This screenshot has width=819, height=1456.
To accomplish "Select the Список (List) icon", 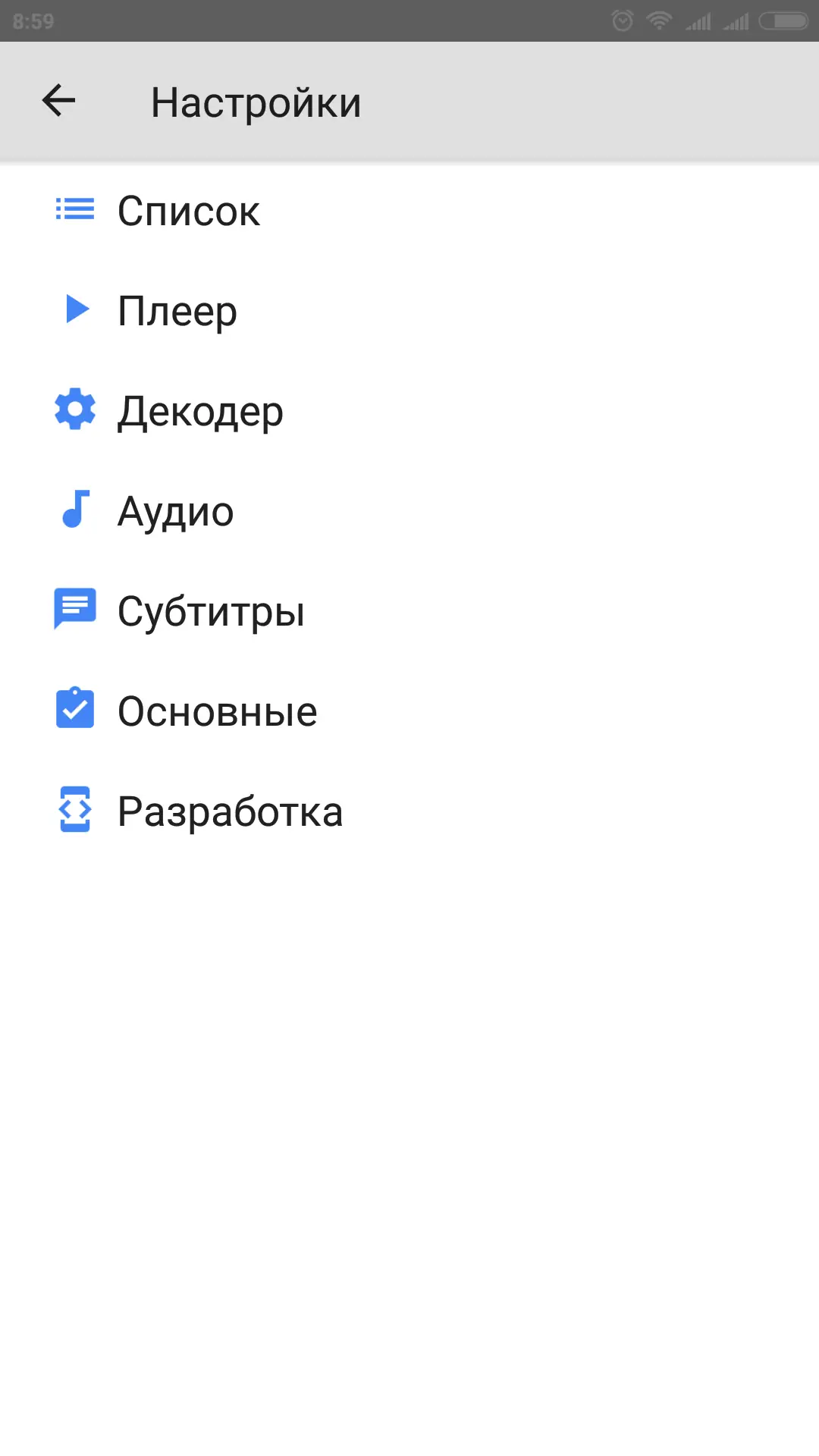I will click(x=74, y=210).
